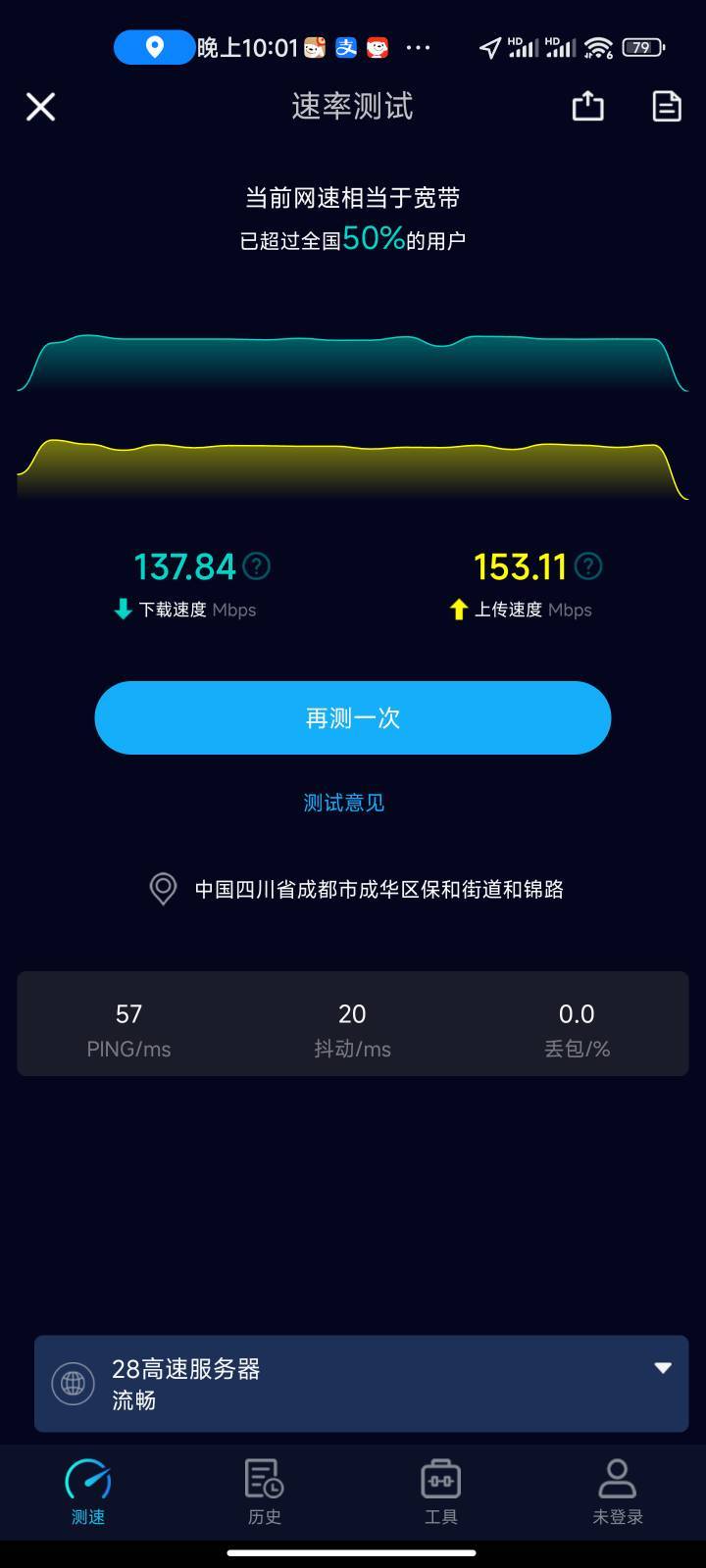Tap 再测一次 to run the test again
Screen dimensions: 706x1568
click(353, 717)
